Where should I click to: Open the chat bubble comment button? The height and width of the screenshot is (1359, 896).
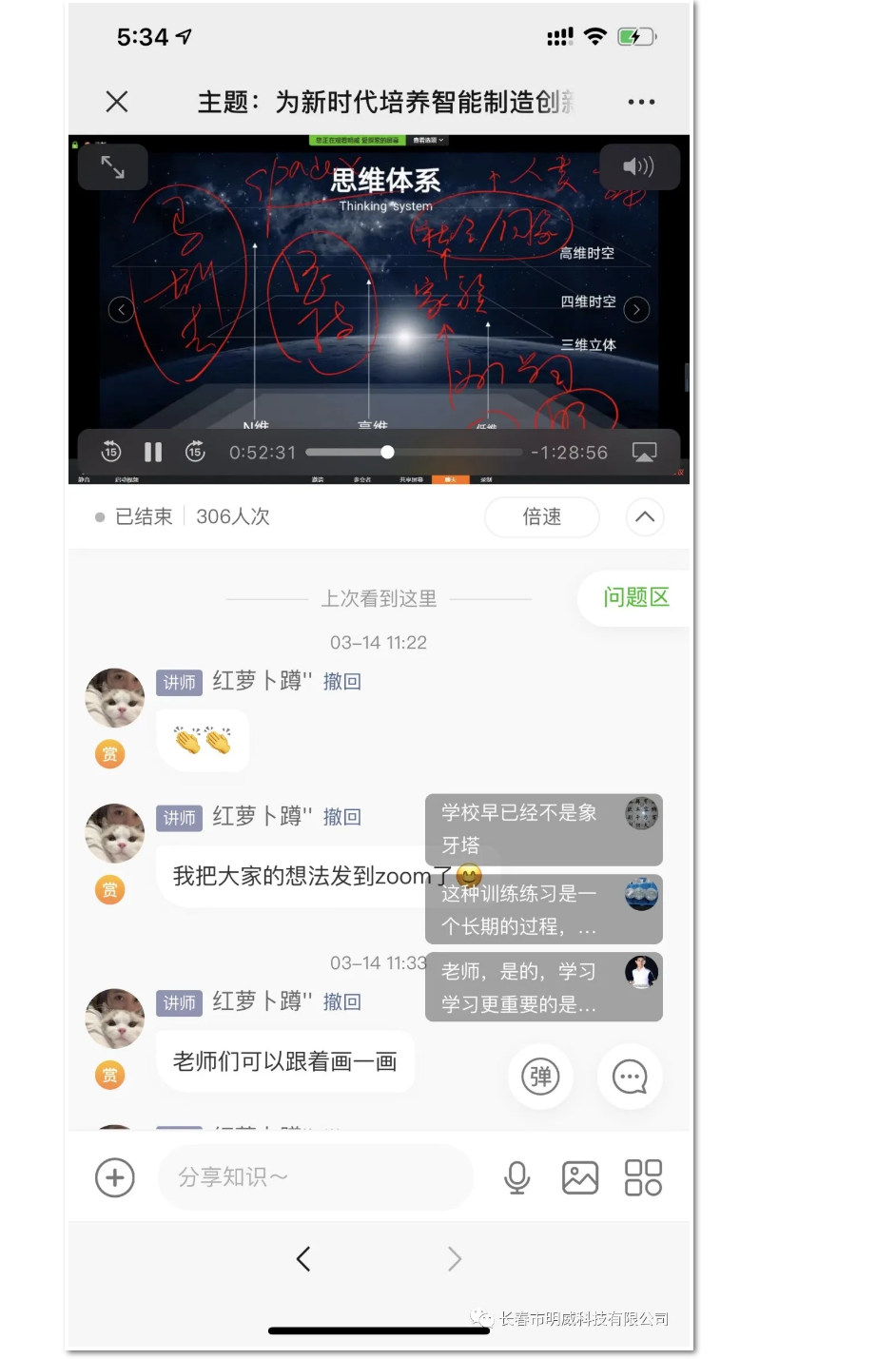click(x=630, y=1077)
